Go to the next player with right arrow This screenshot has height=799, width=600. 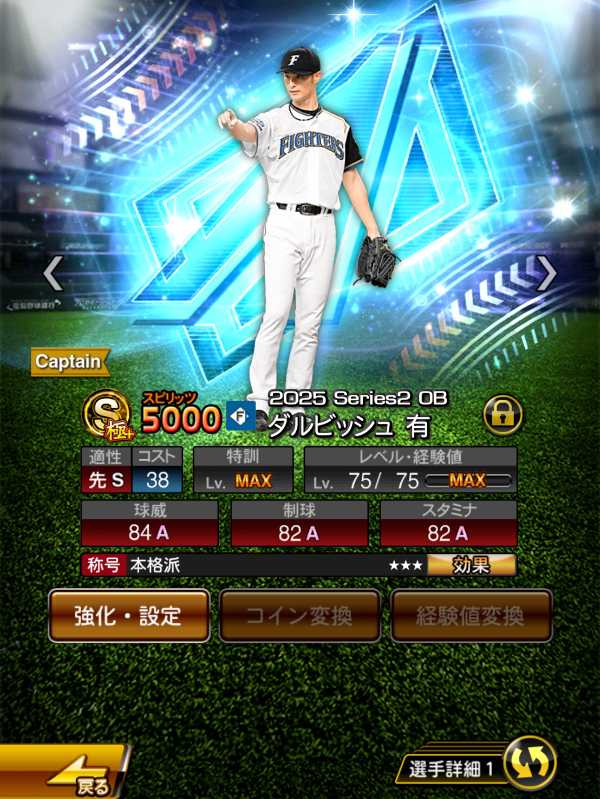tap(546, 274)
